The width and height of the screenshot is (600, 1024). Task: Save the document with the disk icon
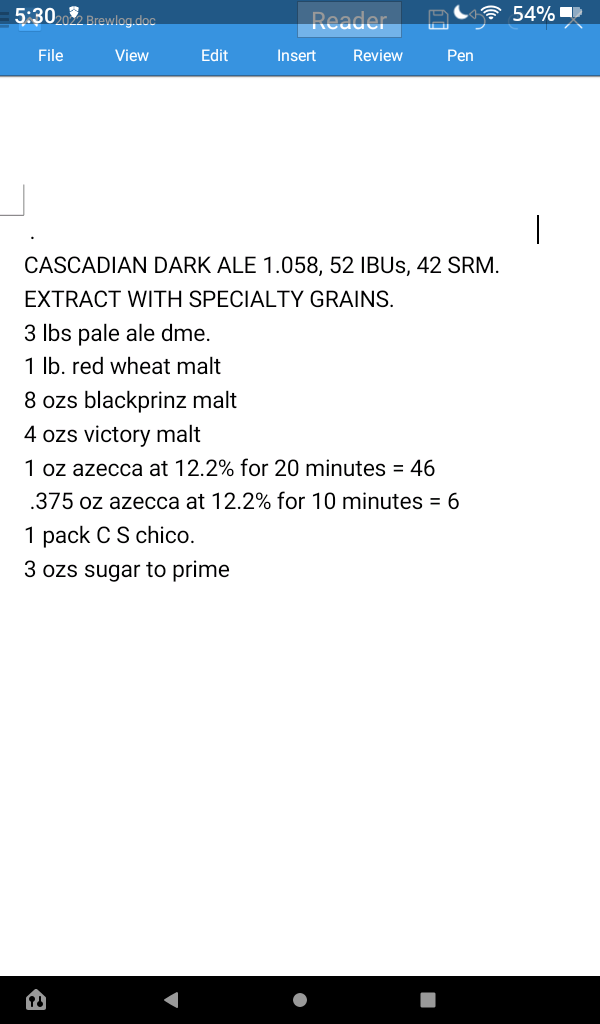438,19
